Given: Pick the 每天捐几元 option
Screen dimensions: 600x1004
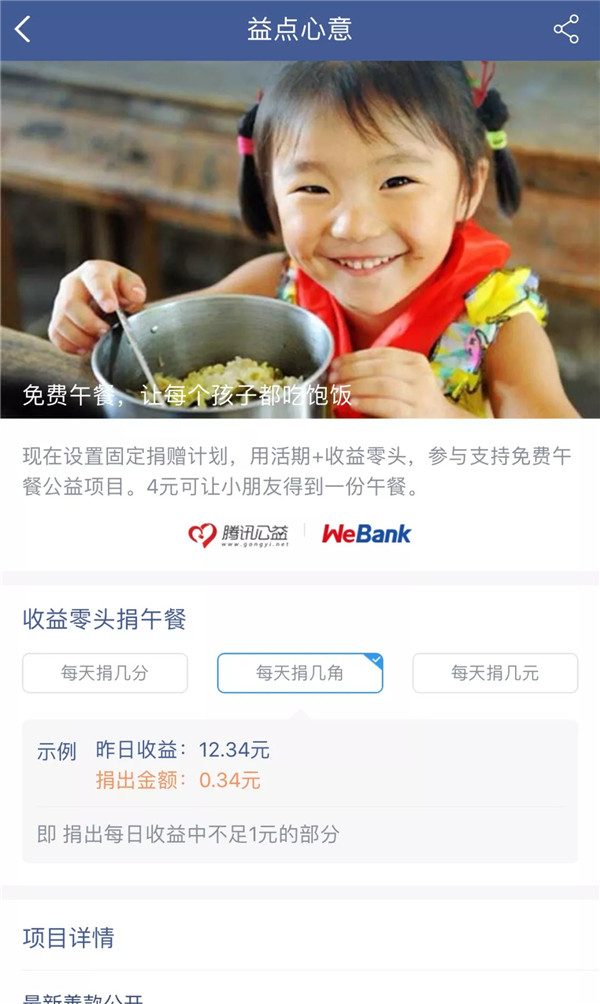Looking at the screenshot, I should tap(495, 673).
